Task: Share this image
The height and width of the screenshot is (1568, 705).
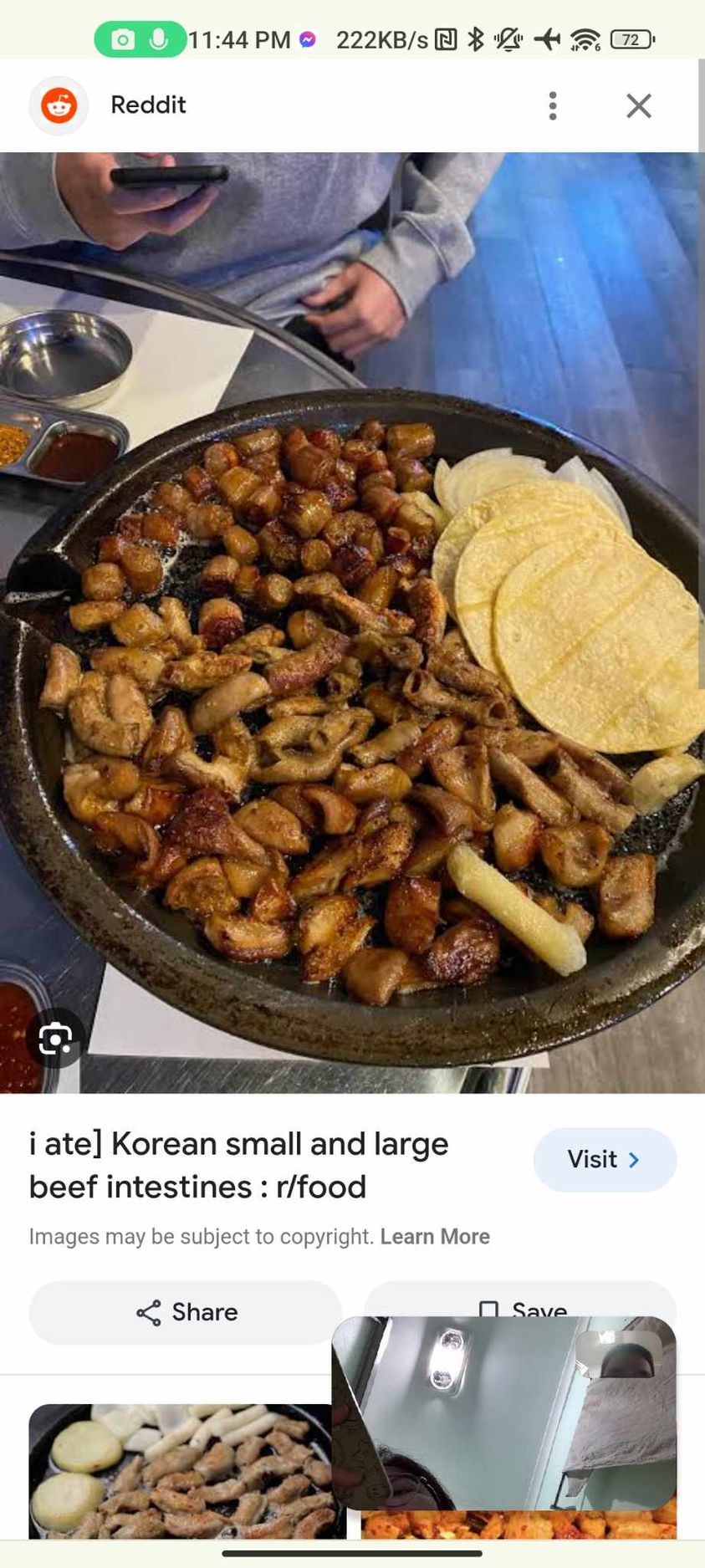Action: [186, 1312]
